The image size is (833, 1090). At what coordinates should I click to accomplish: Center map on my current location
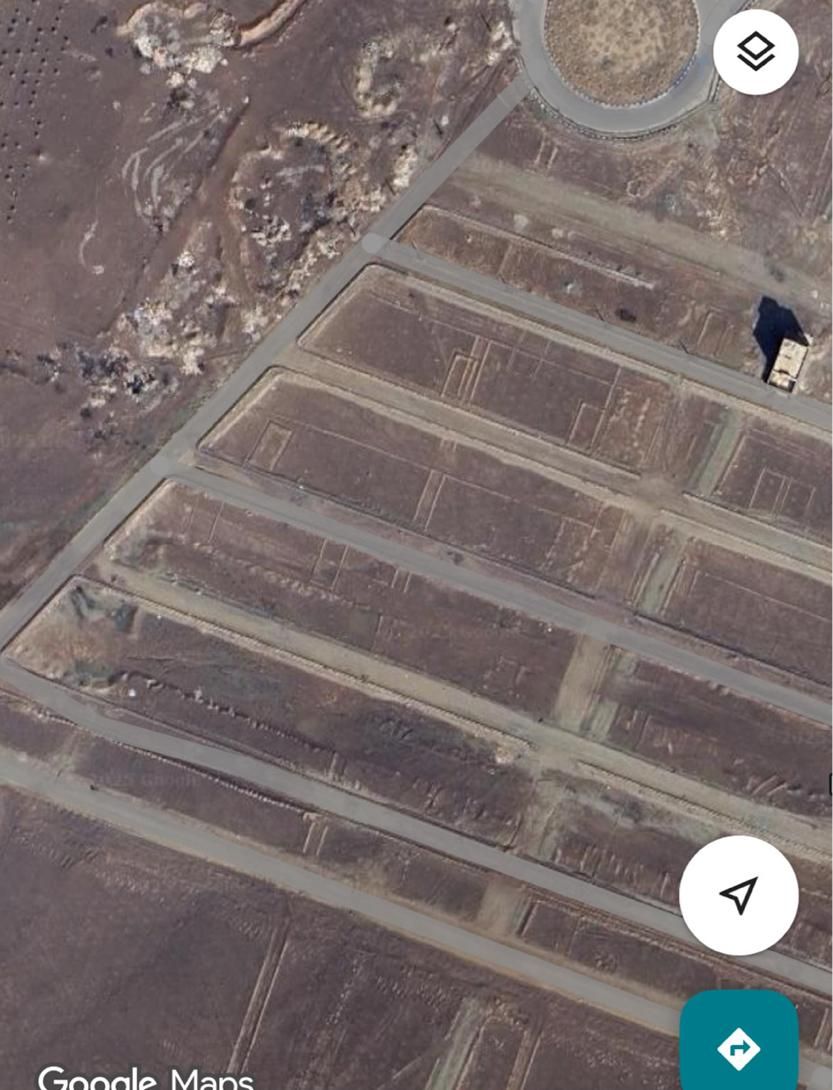738,895
